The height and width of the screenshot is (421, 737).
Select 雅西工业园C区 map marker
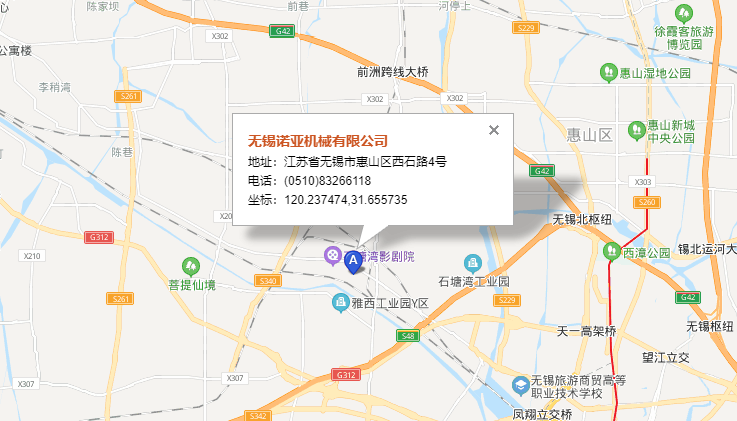tap(342, 302)
